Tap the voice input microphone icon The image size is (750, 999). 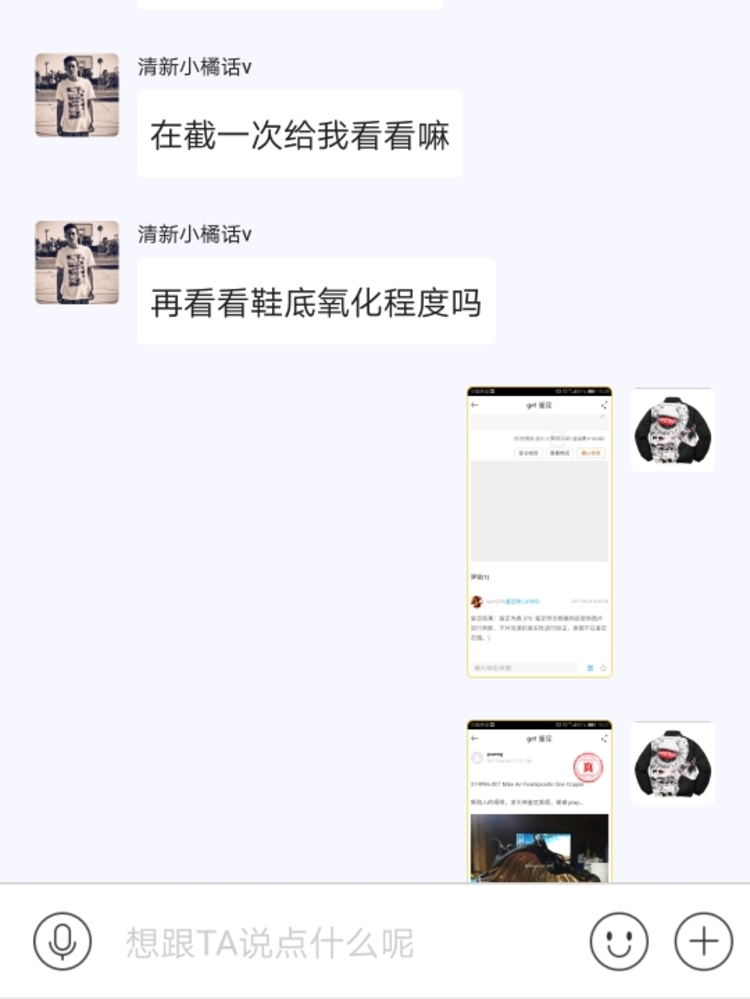(62, 941)
